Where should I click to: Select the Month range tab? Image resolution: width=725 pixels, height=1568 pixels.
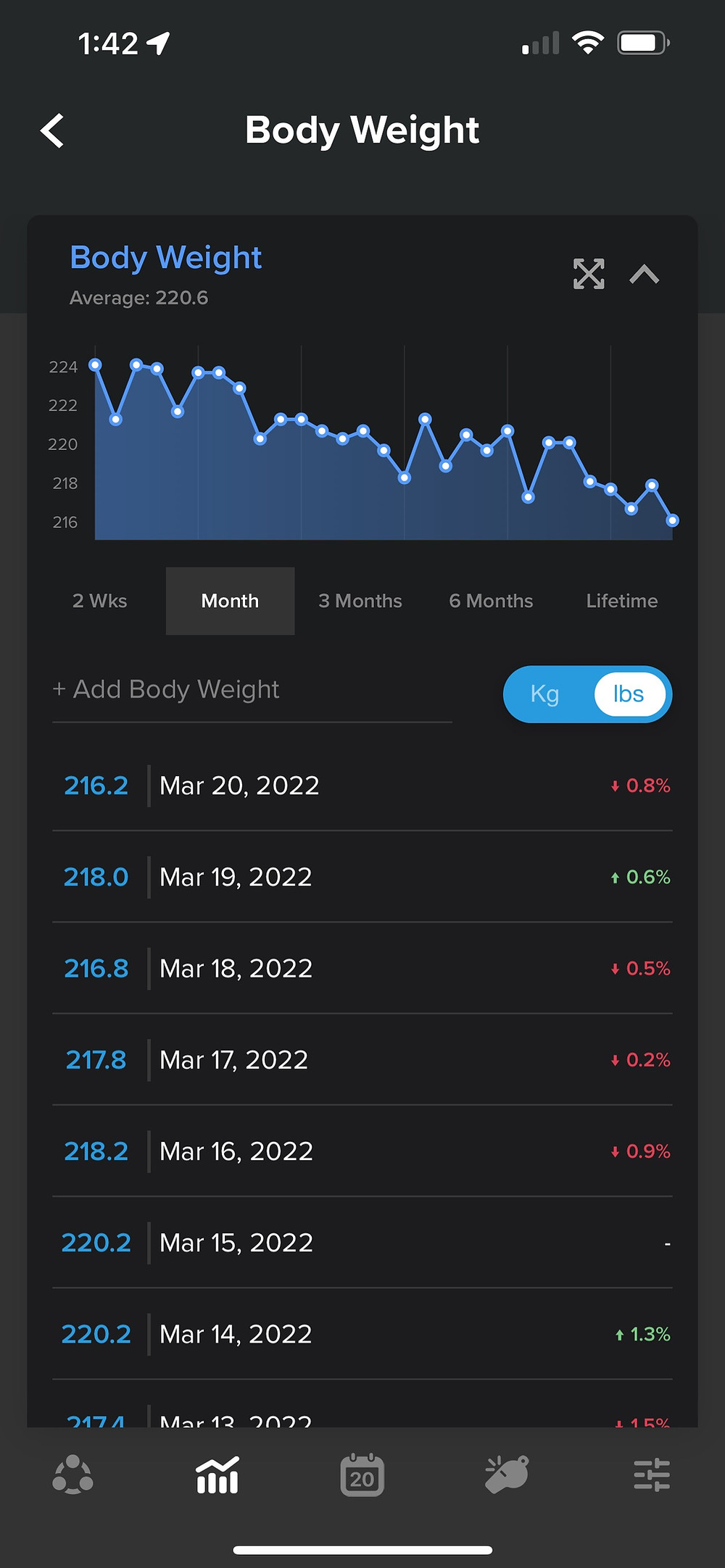point(230,601)
